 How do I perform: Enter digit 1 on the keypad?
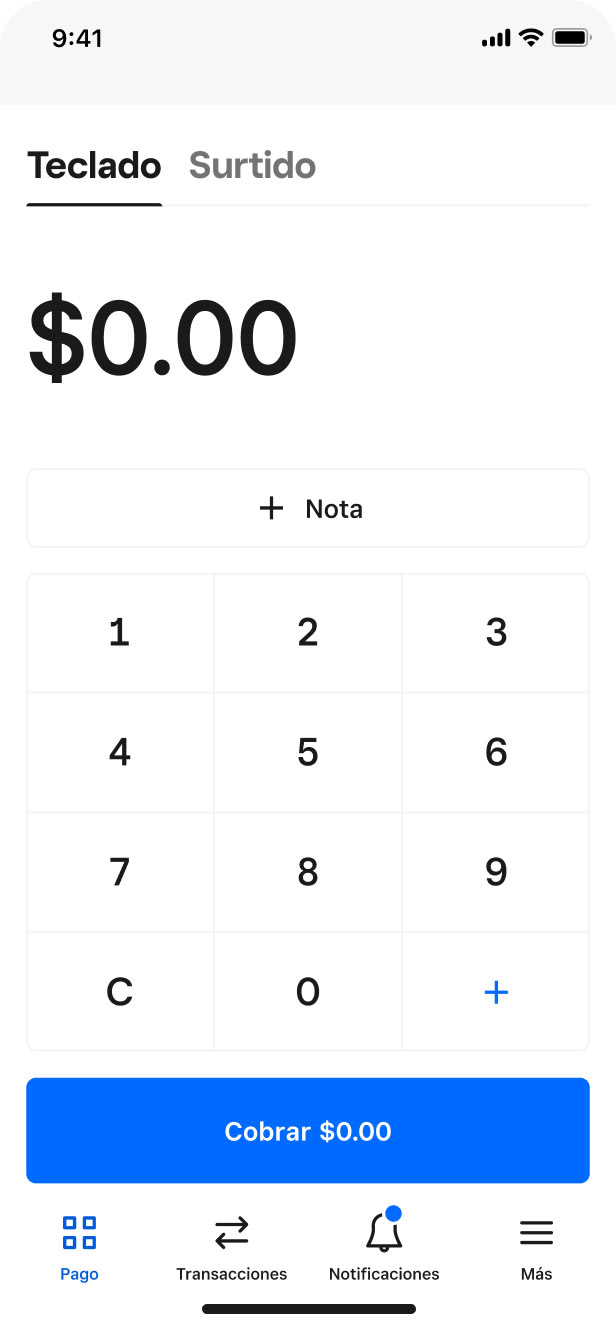[x=120, y=633]
